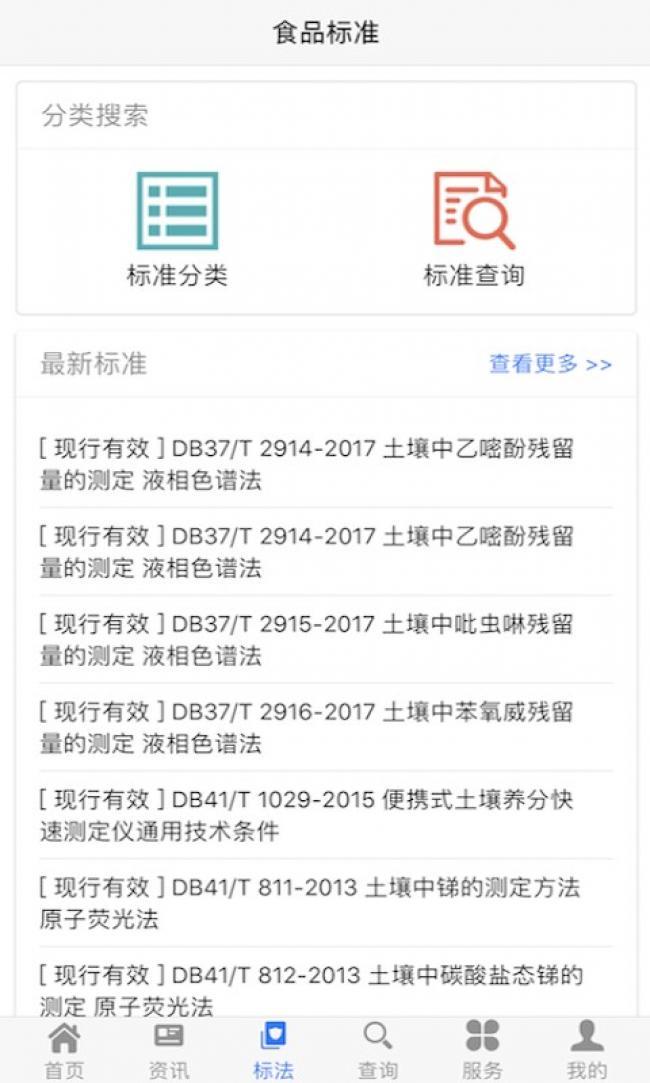Open DB37/T 2915-2017 吡虫啉 standard

tap(306, 640)
